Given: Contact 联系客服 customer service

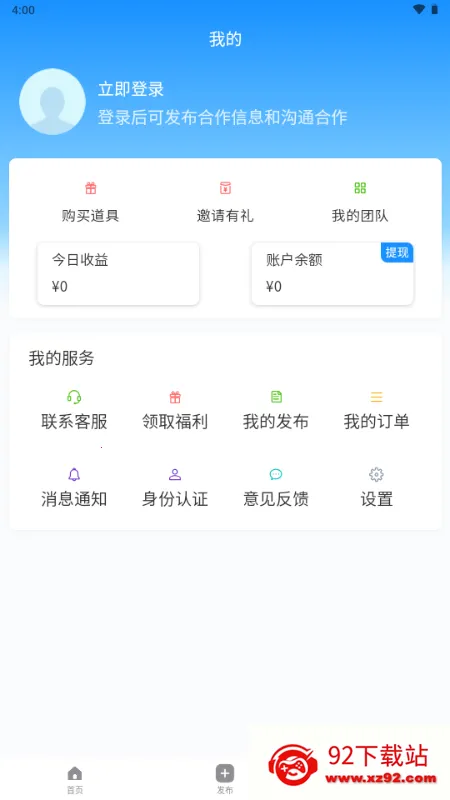Looking at the screenshot, I should click(74, 411).
